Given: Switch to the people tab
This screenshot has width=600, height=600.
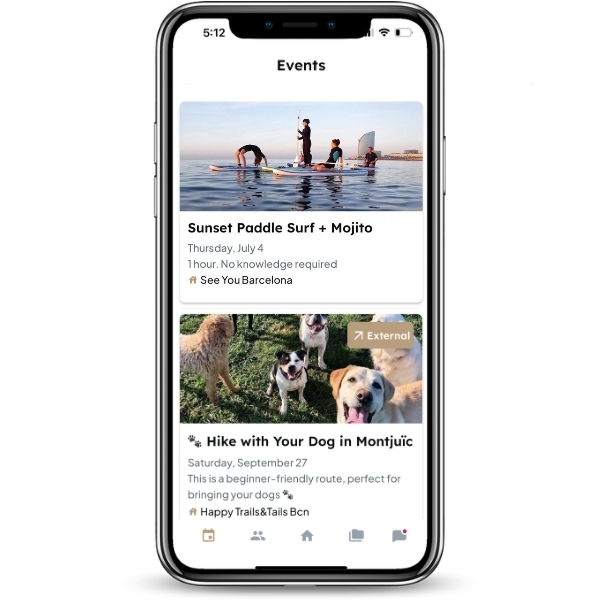Looking at the screenshot, I should click(x=257, y=536).
